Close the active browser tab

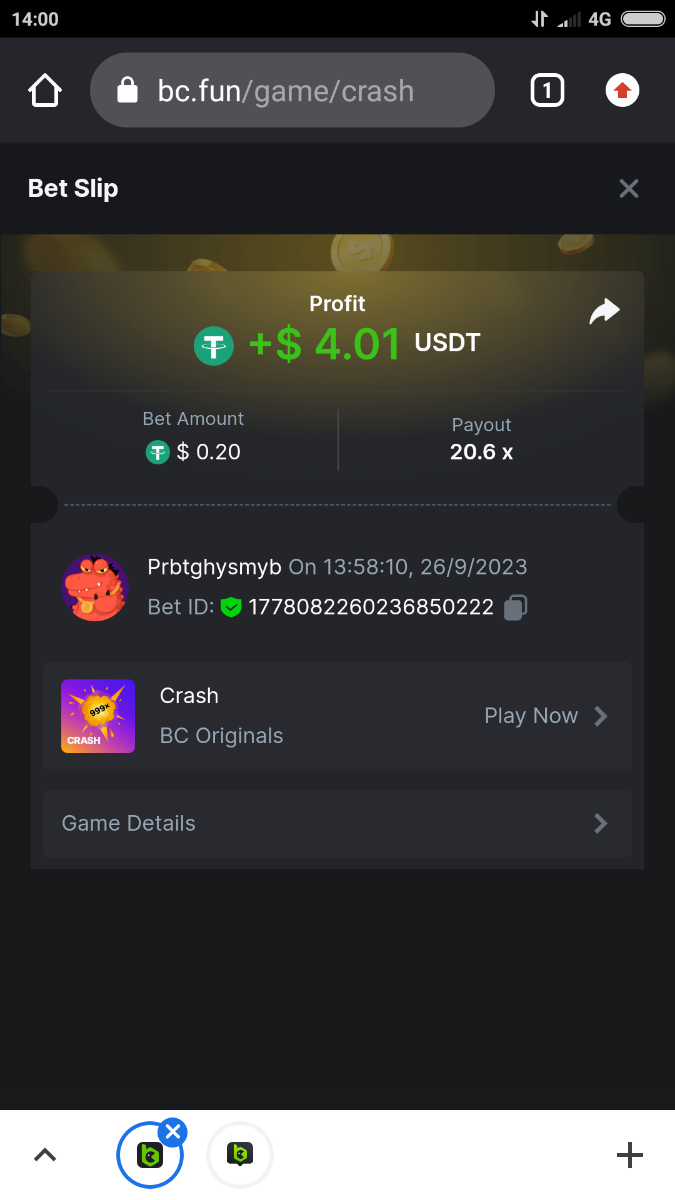pos(173,1132)
